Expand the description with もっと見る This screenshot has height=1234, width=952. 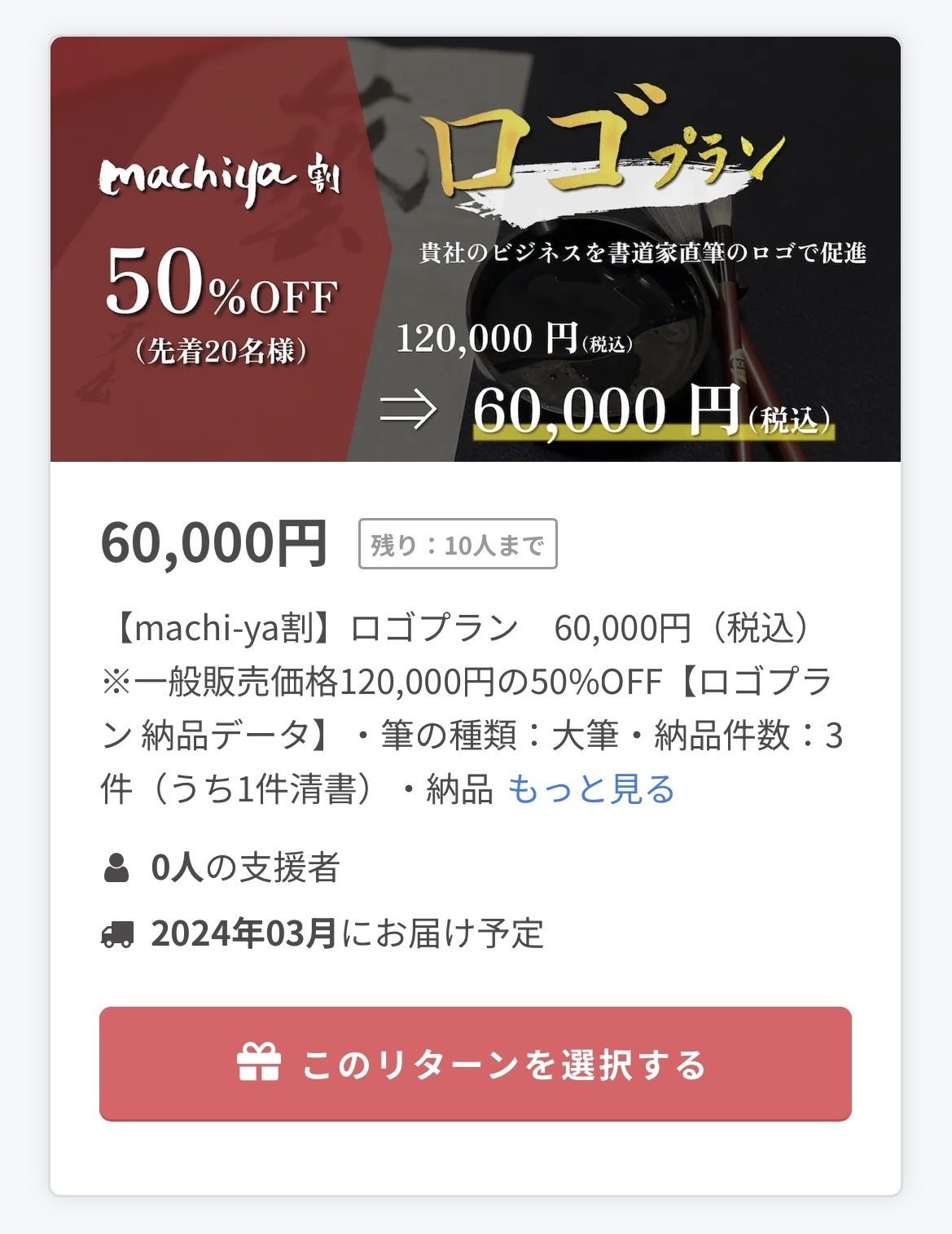click(591, 789)
